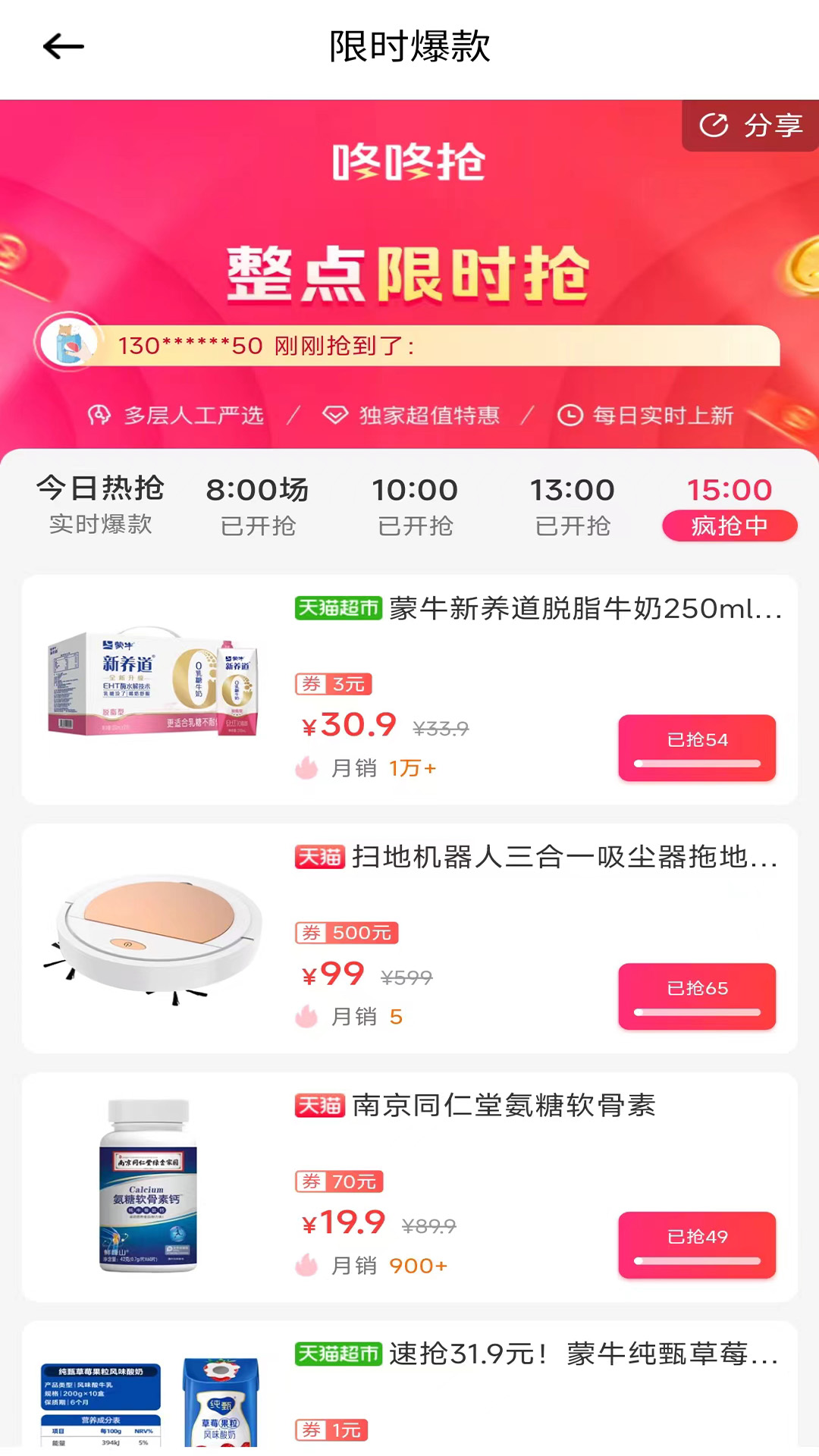Click the flame icon next to milk's 月销

(x=306, y=768)
